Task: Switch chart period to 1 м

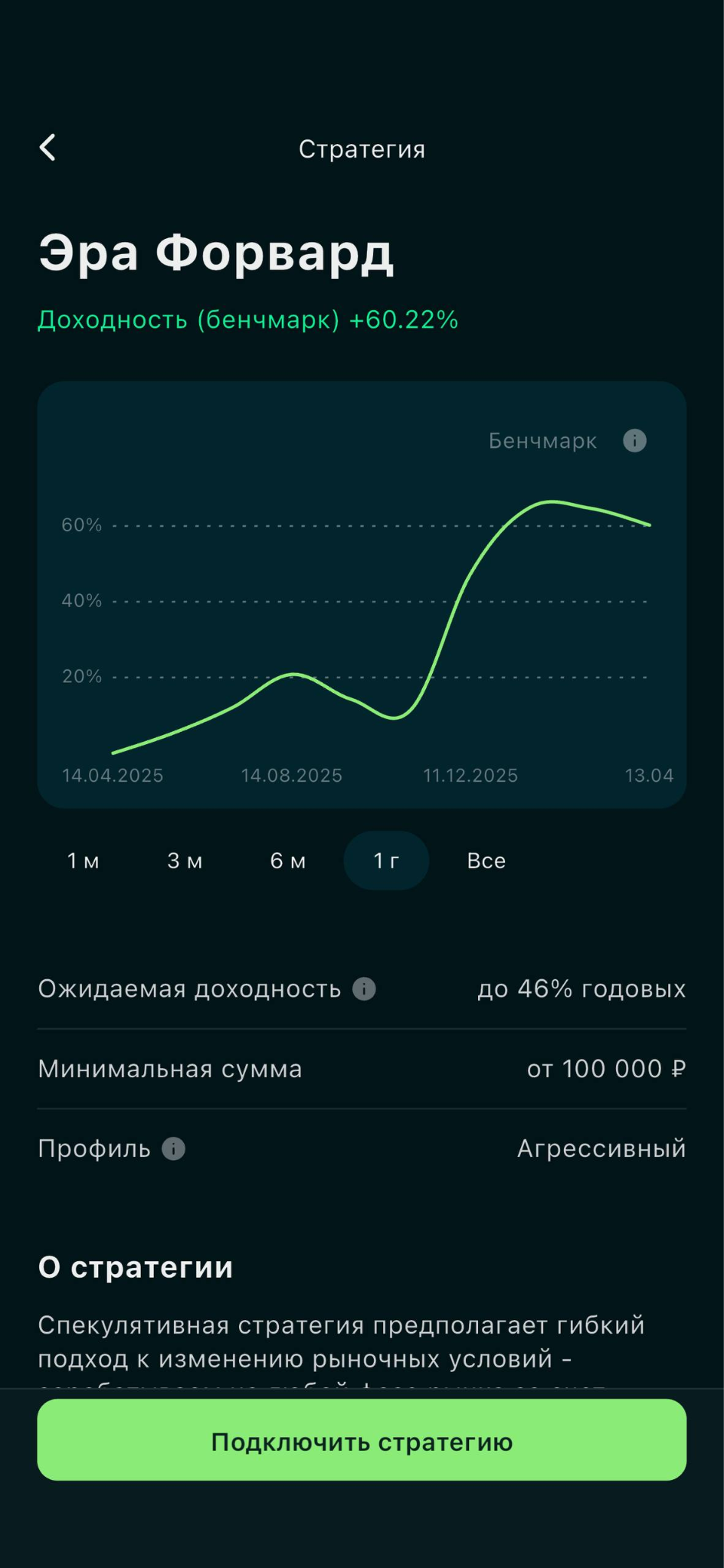Action: [84, 861]
